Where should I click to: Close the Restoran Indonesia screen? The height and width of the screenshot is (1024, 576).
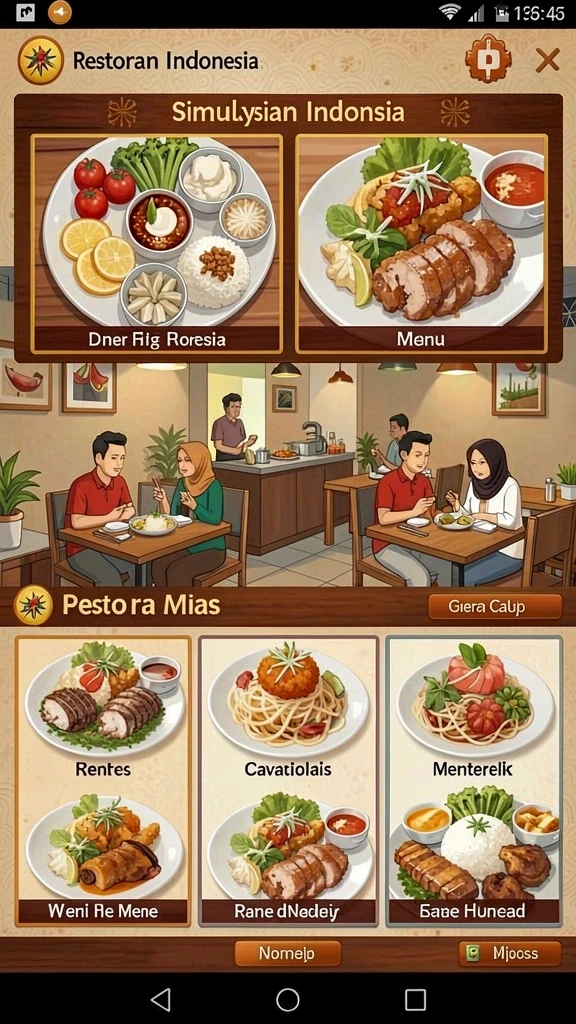point(547,61)
